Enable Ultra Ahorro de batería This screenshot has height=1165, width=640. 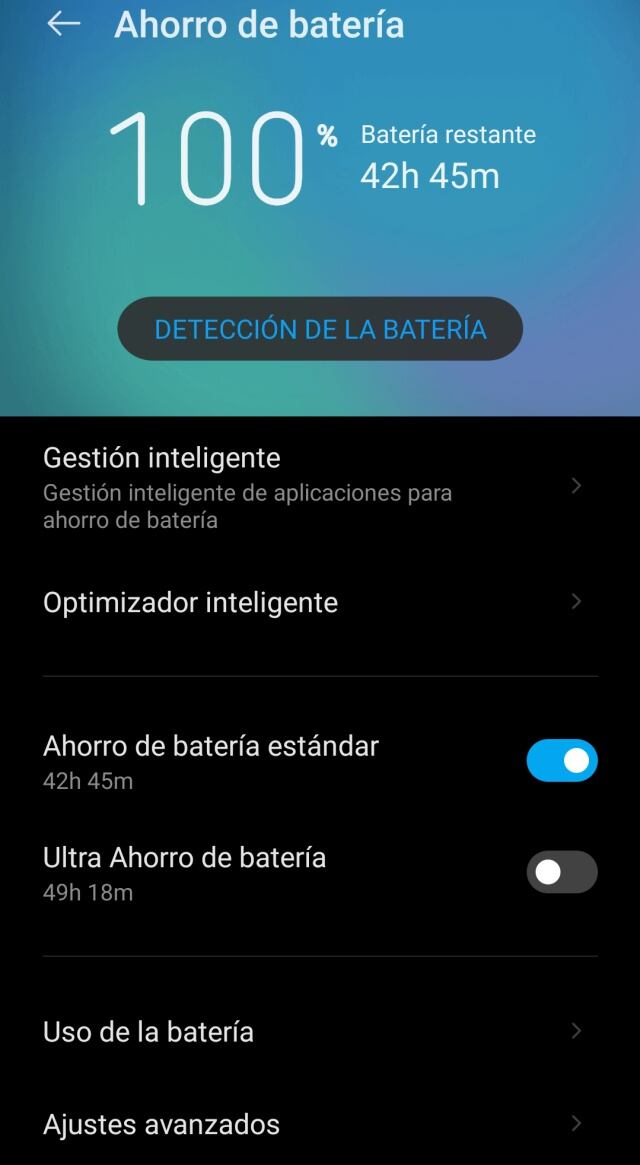(561, 872)
